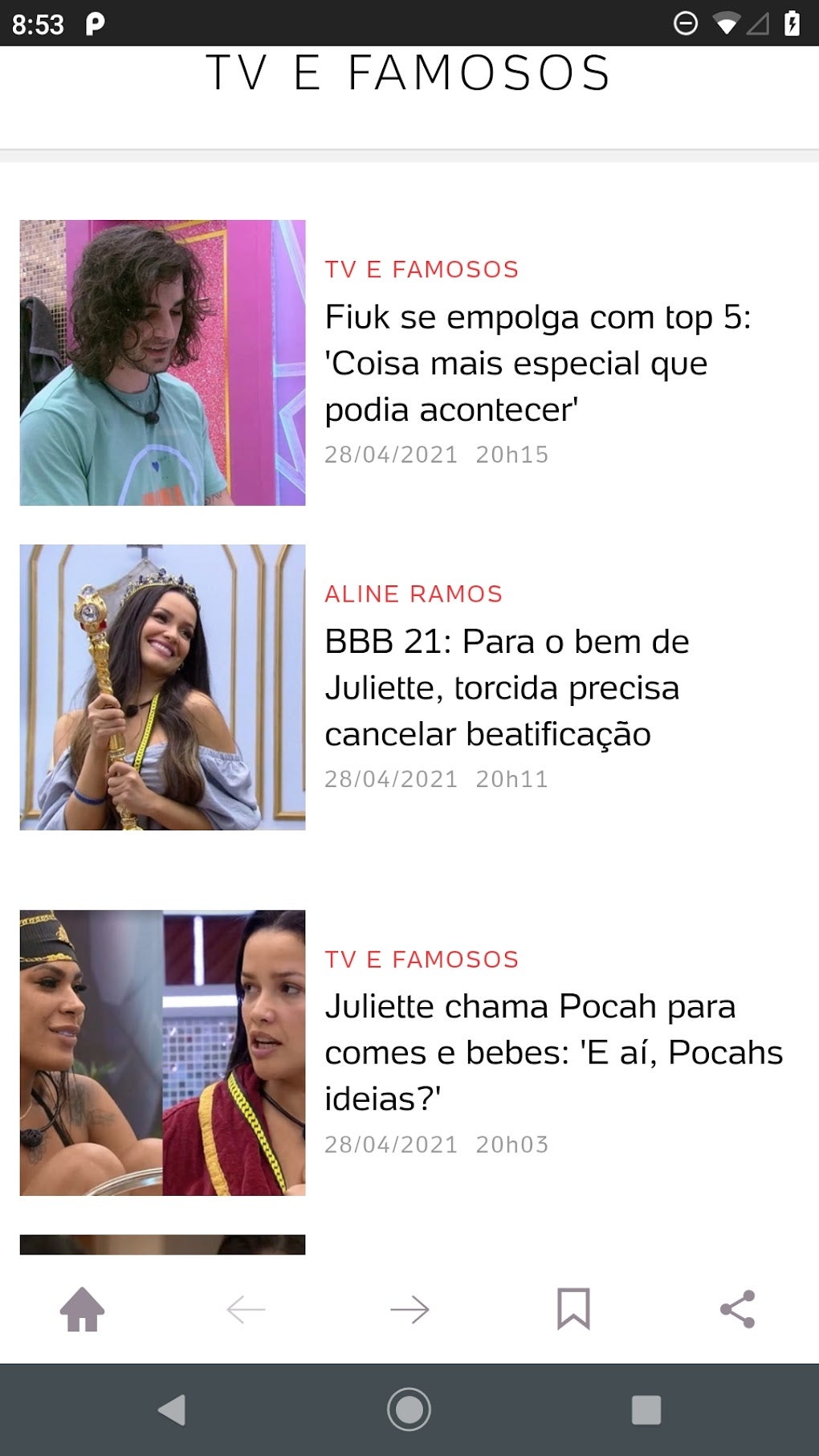Image resolution: width=819 pixels, height=1456 pixels.
Task: Tap the system home button
Action: click(409, 1409)
